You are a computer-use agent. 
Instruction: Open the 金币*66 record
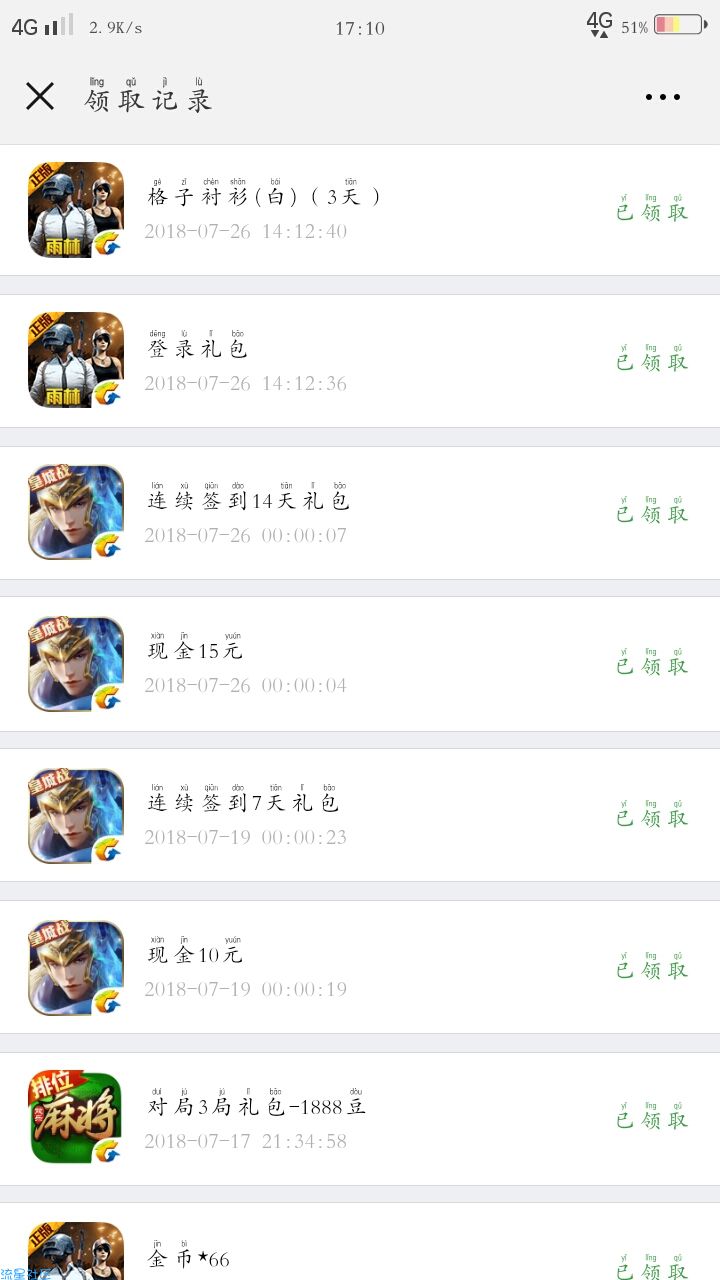point(360,1242)
